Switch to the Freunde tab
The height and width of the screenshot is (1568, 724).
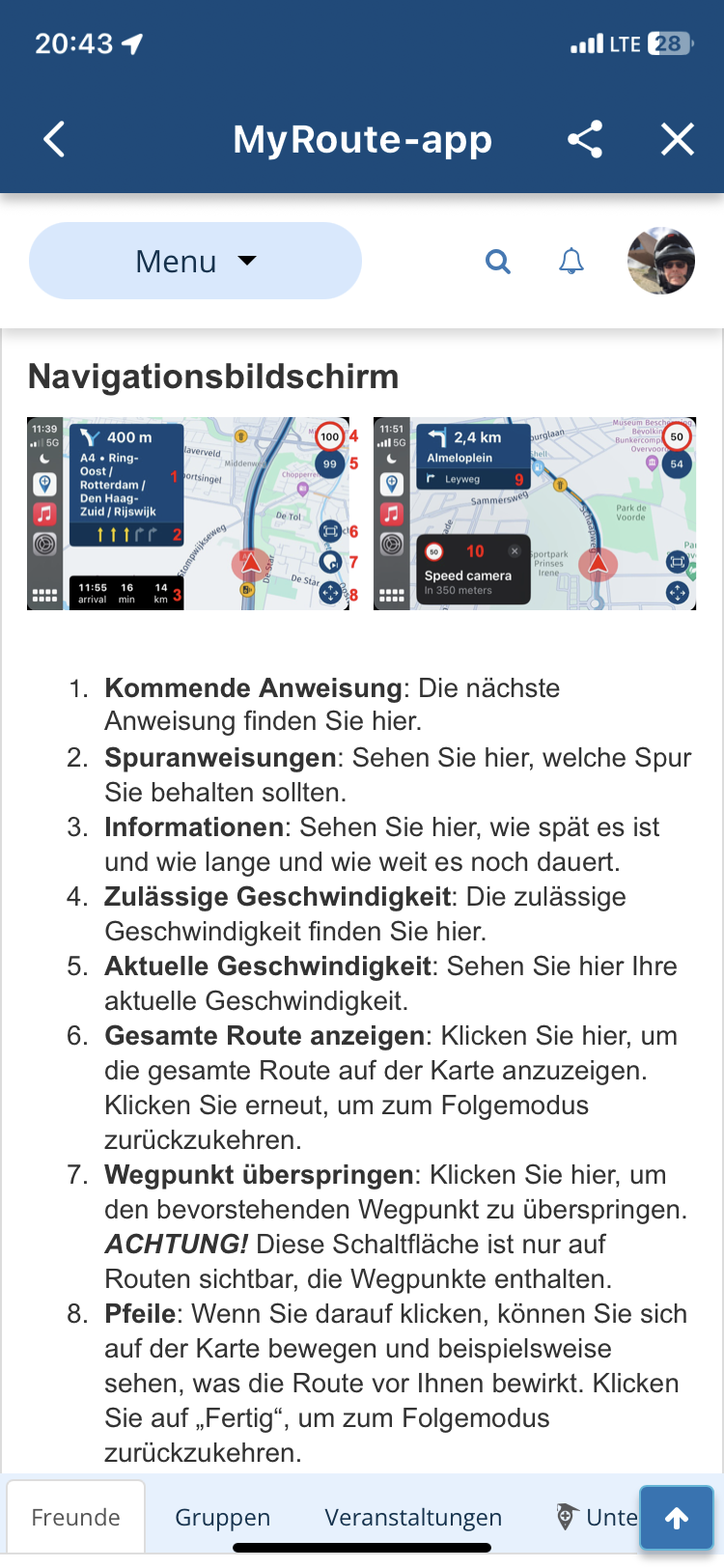pyautogui.click(x=76, y=1517)
